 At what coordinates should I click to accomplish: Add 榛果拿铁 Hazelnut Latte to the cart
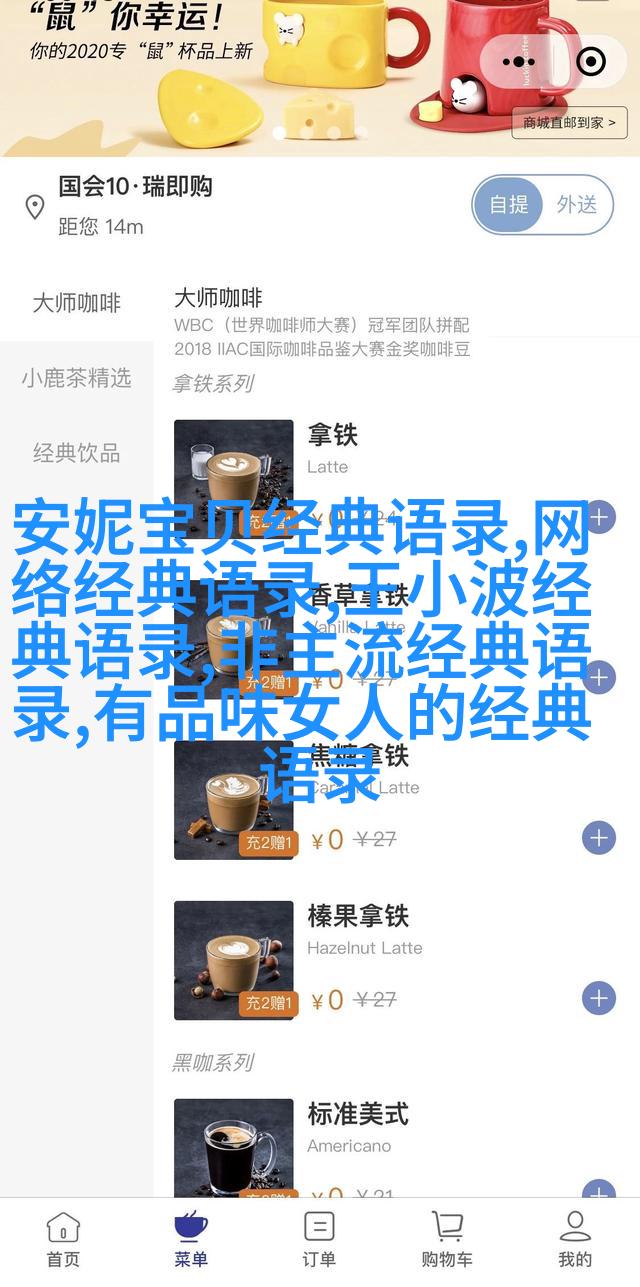[x=599, y=998]
